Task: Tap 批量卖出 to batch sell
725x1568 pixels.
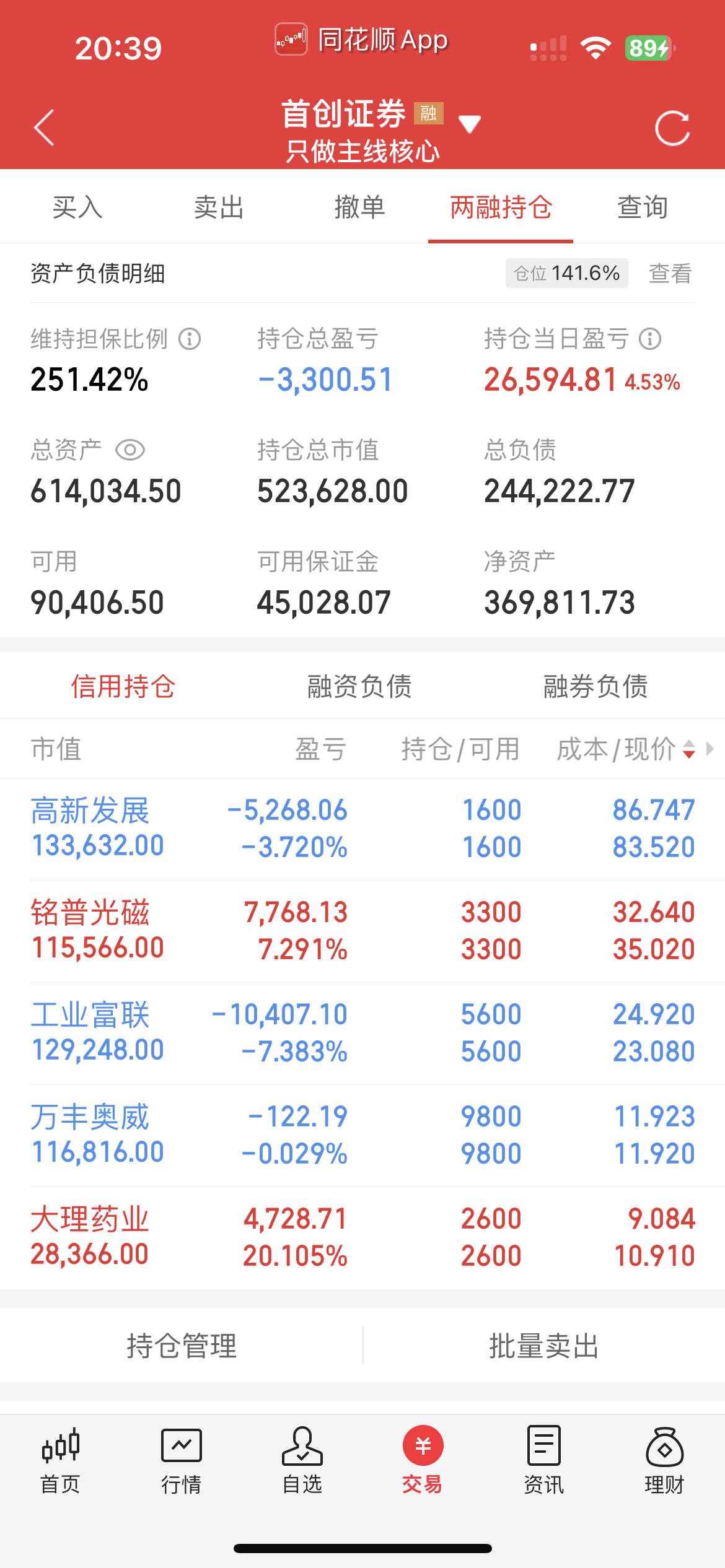Action: (543, 1346)
